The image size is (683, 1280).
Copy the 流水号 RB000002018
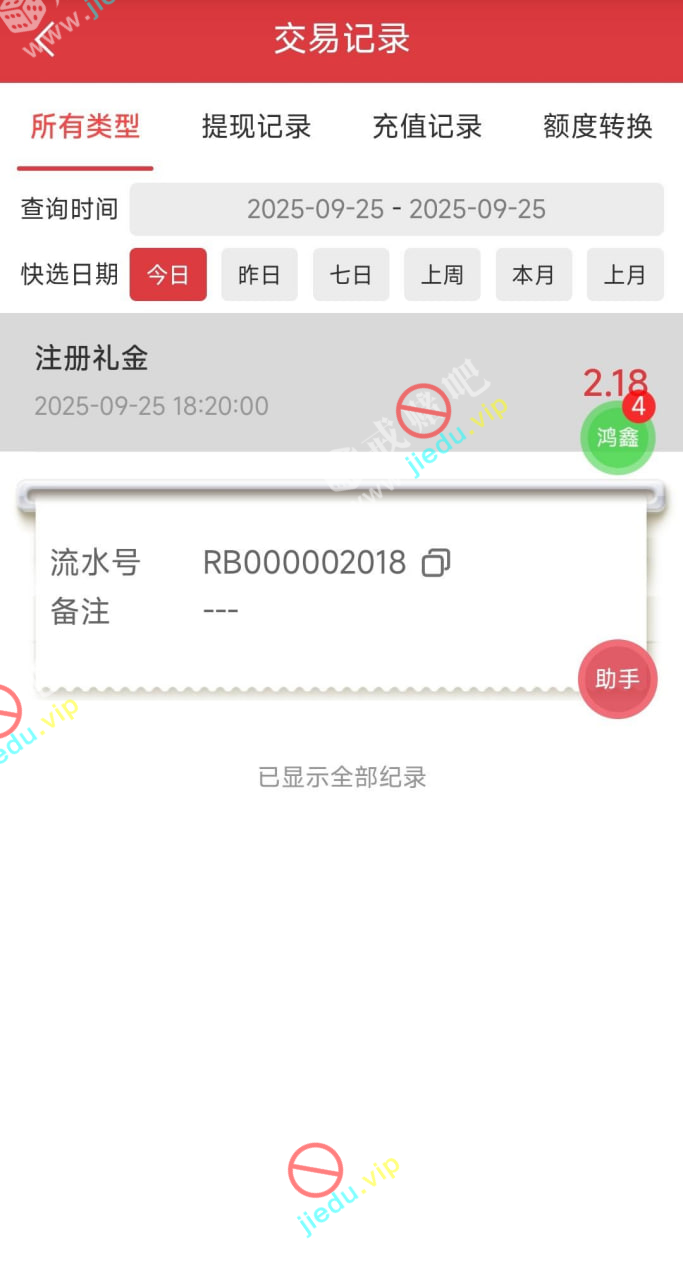tap(436, 563)
